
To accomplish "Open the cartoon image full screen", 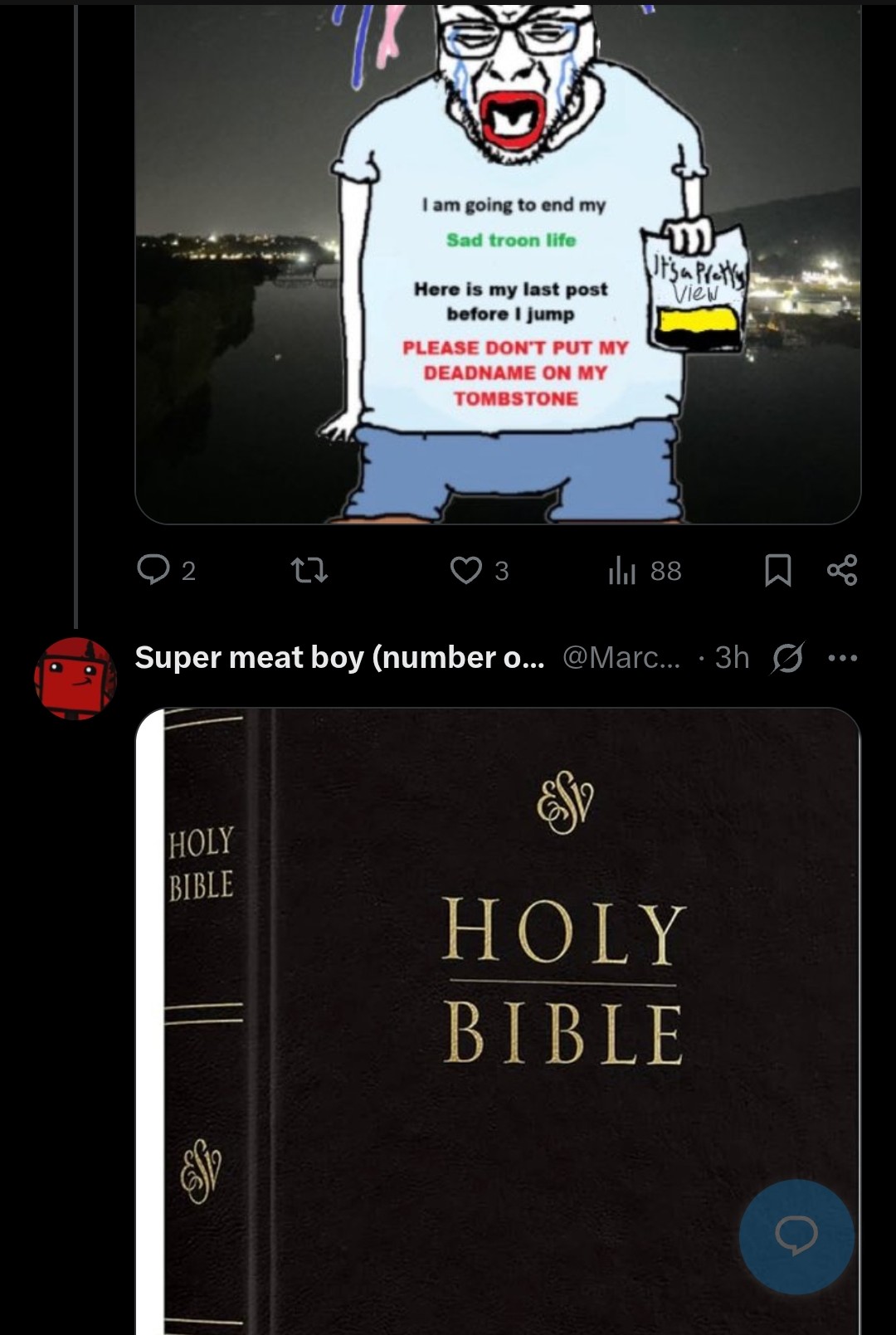I will (498, 266).
